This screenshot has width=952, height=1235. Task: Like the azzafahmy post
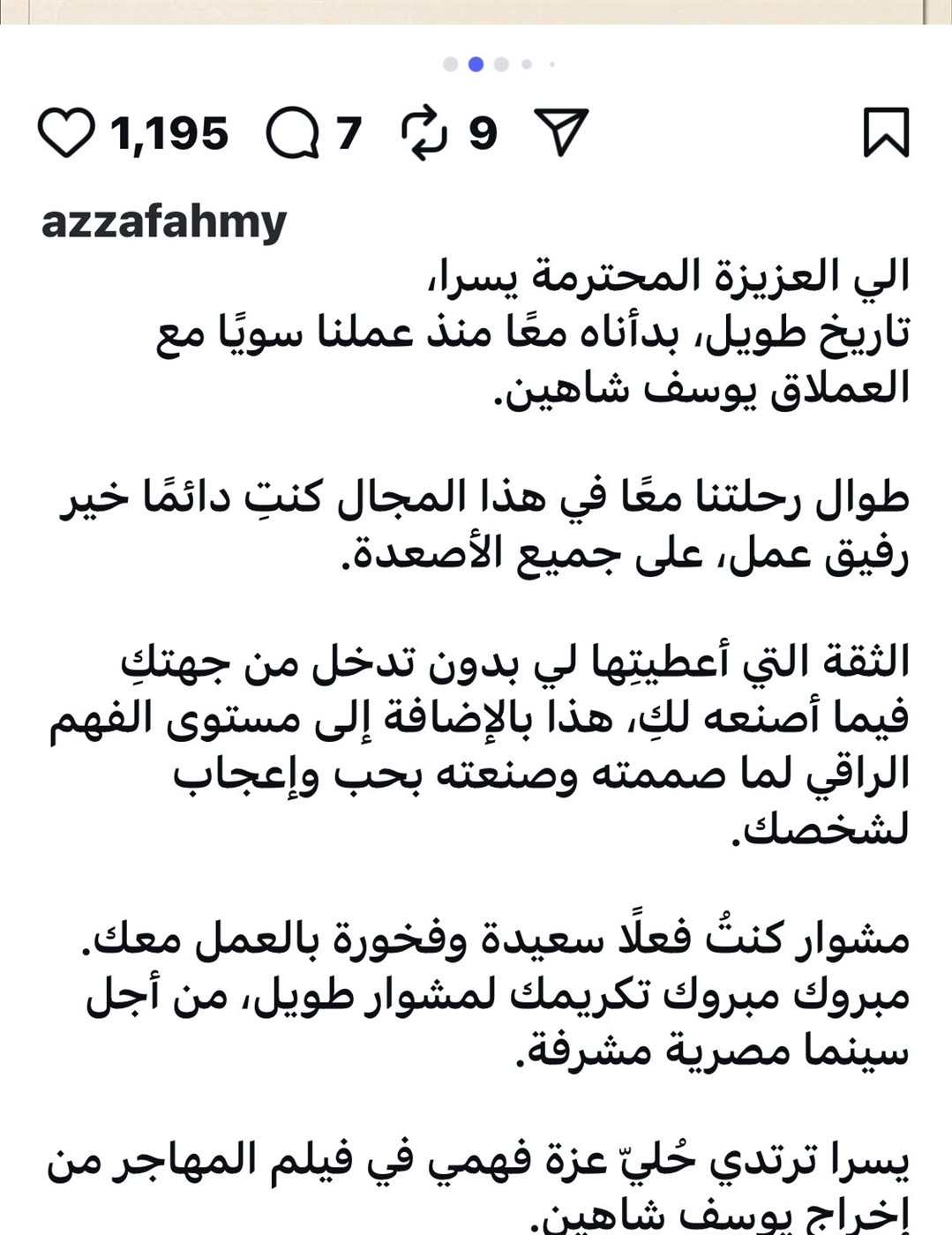(x=66, y=133)
